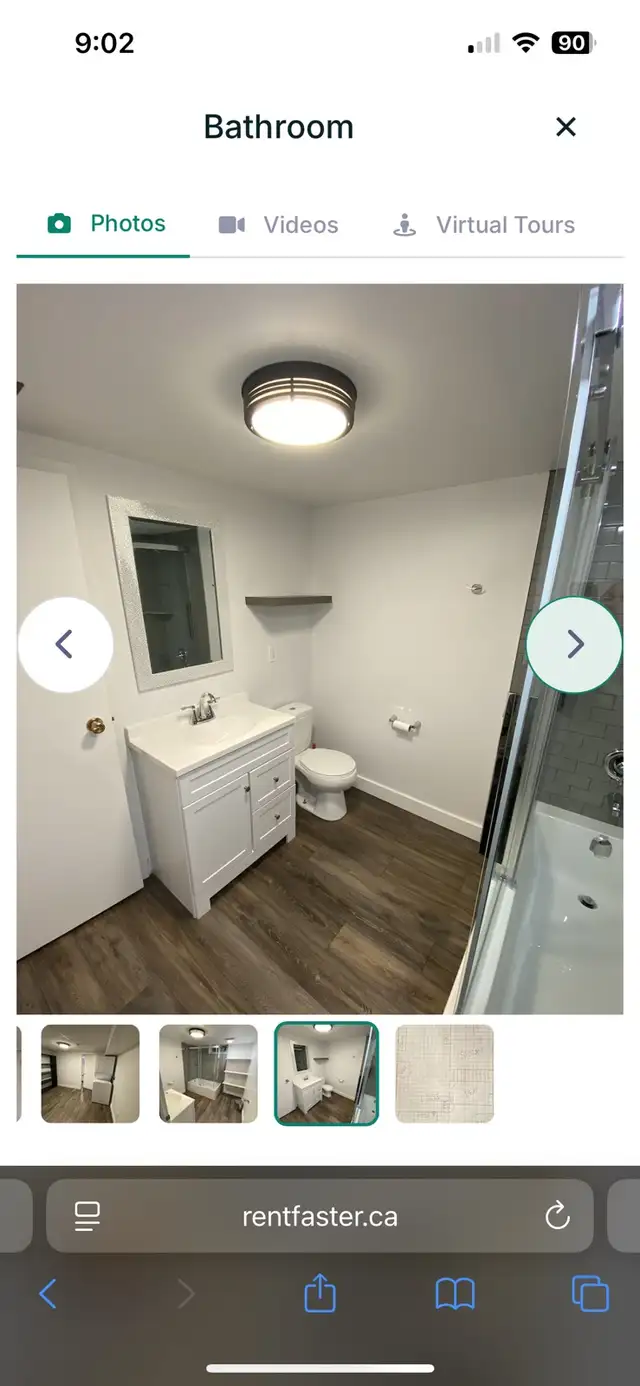Go to the previous photo
640x1386 pixels.
point(65,645)
